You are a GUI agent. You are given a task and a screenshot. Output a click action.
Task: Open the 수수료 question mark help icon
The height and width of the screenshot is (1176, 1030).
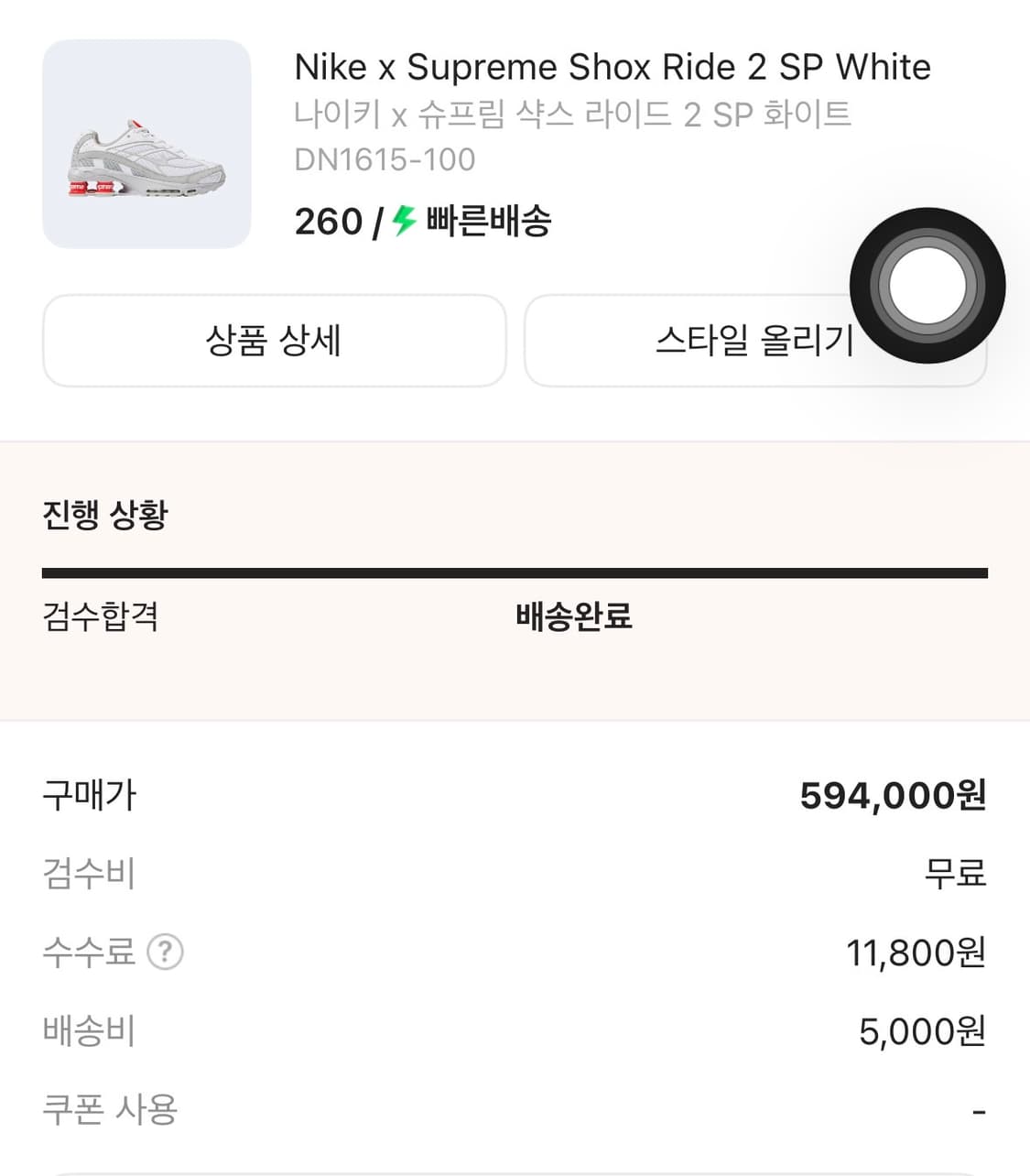(x=168, y=953)
